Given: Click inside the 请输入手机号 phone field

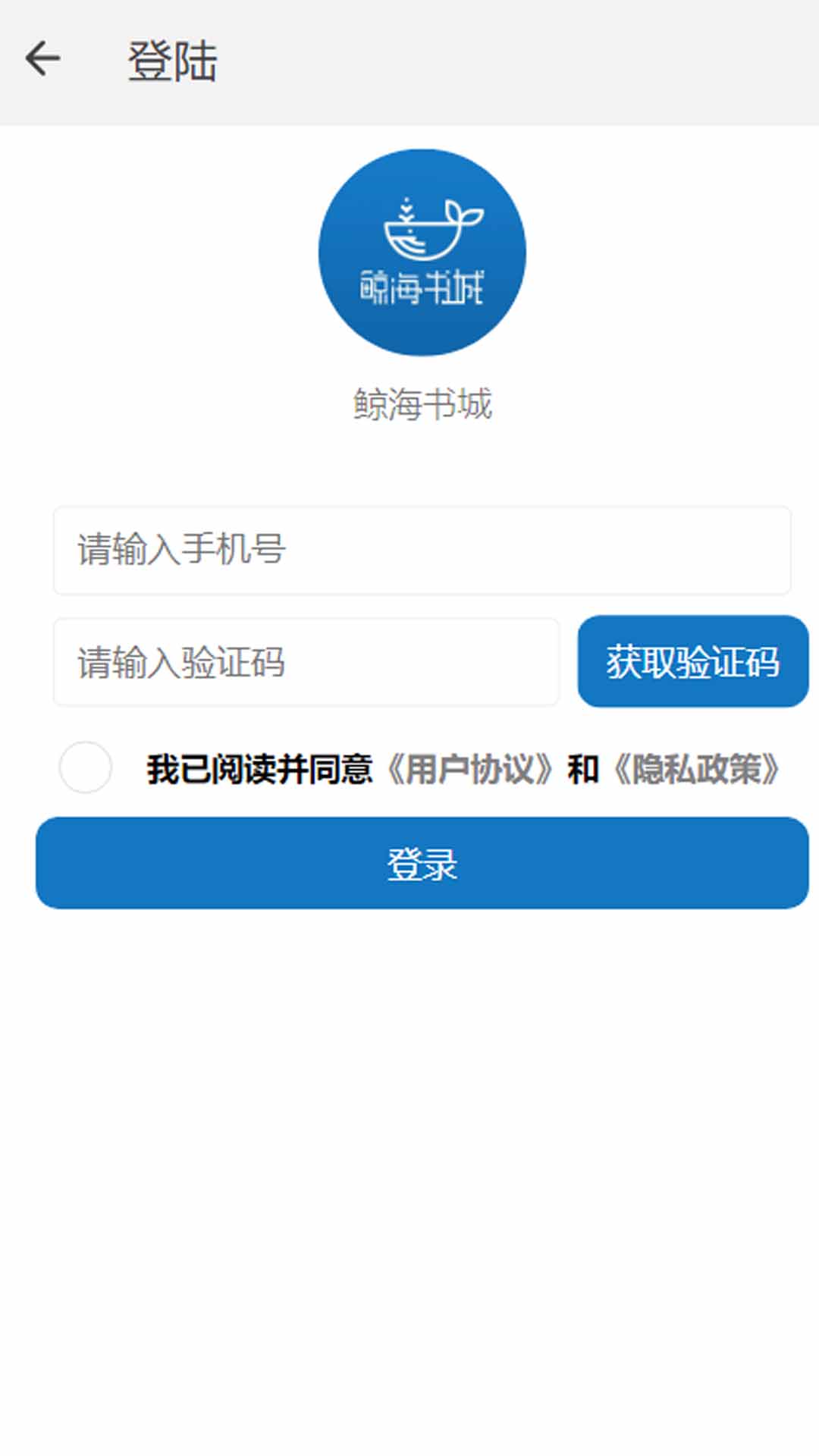Looking at the screenshot, I should (x=303, y=550).
